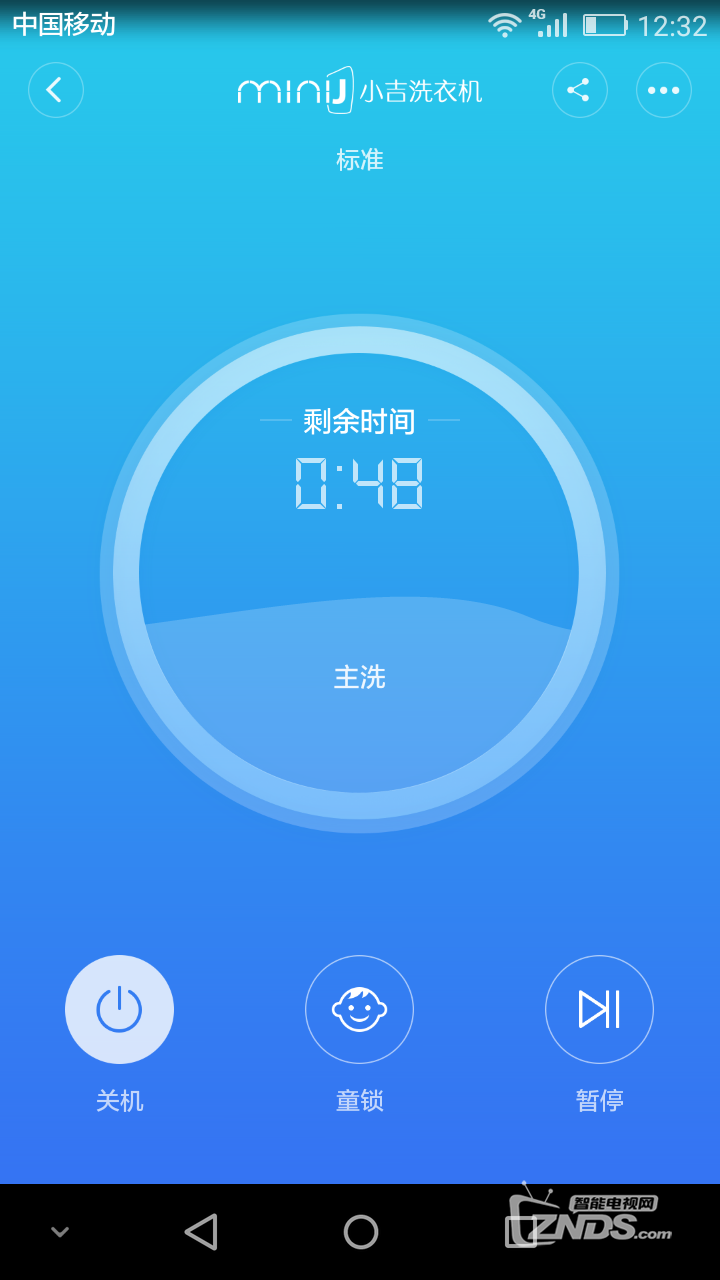Hide the navigation bar with the chevron
The width and height of the screenshot is (720, 1280).
pos(60,1231)
